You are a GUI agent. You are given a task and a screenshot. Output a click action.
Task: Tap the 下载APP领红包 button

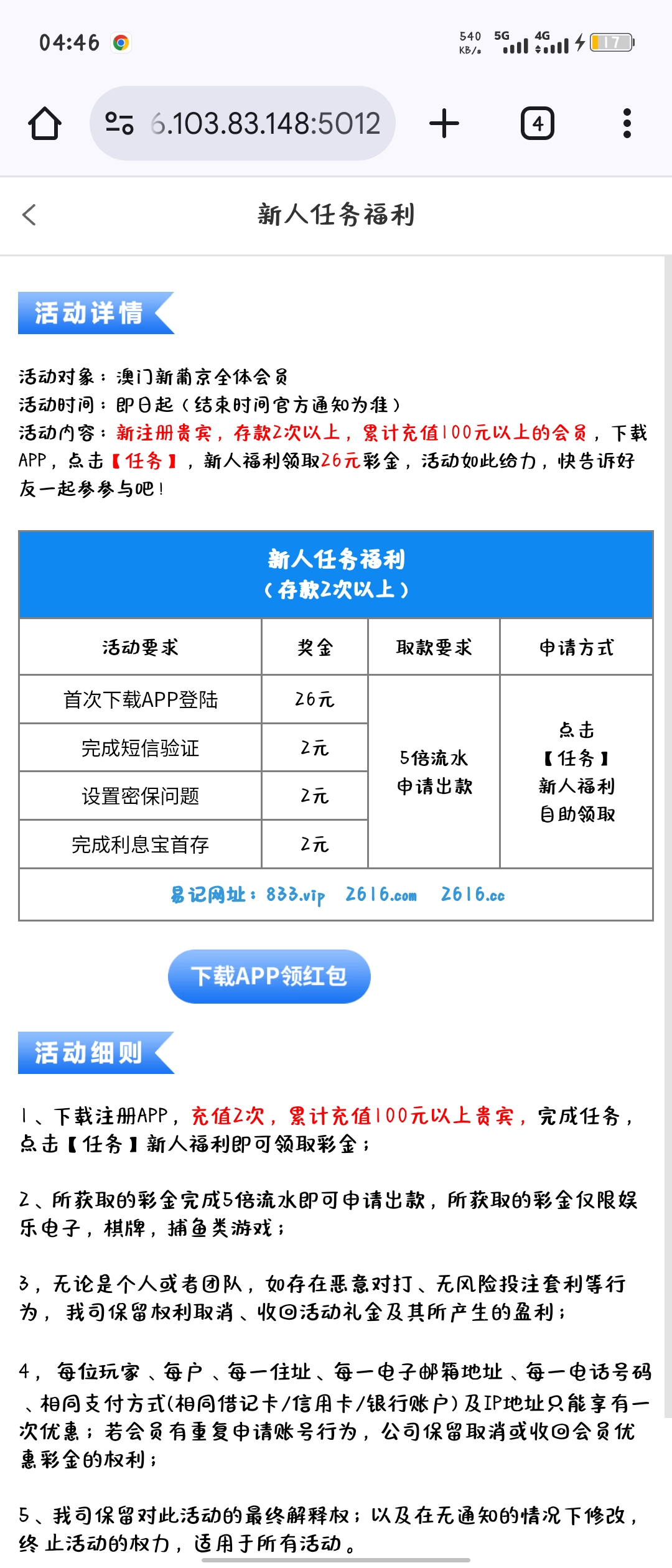coord(269,976)
